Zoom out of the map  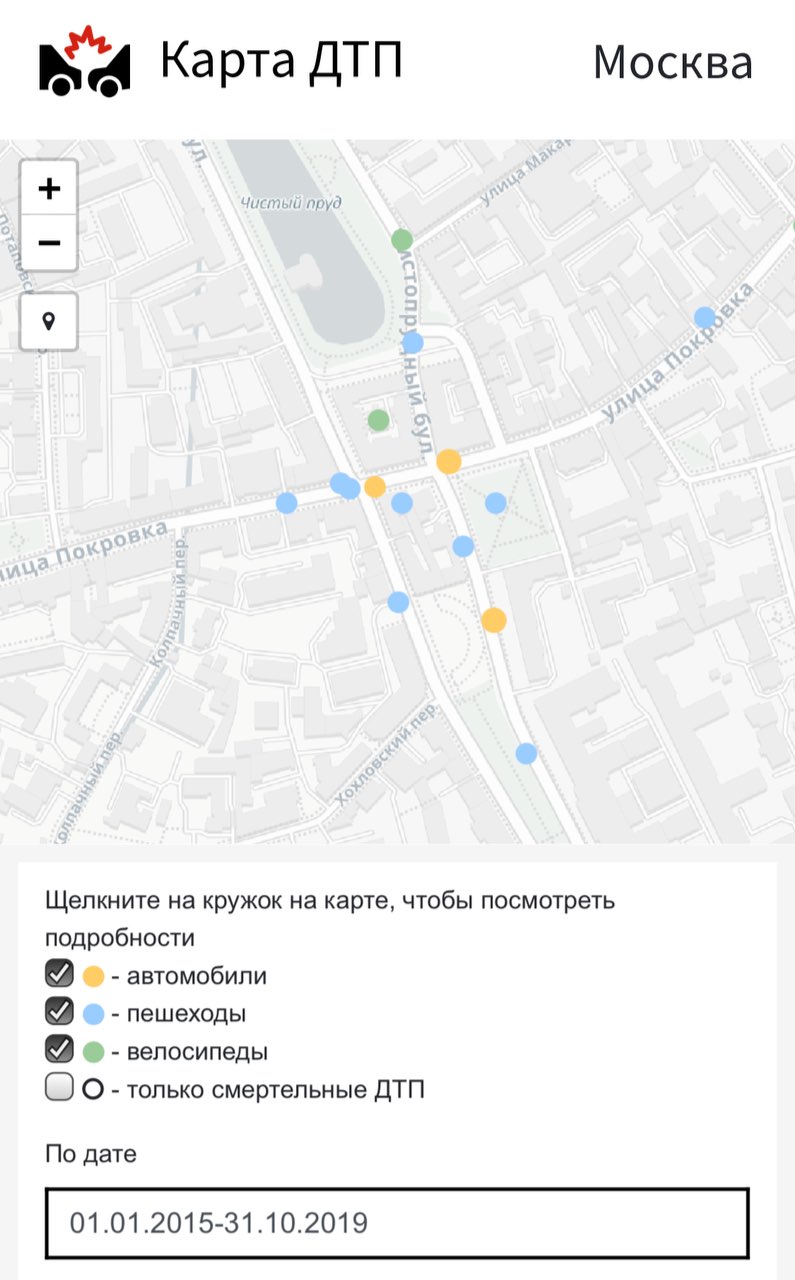click(49, 243)
